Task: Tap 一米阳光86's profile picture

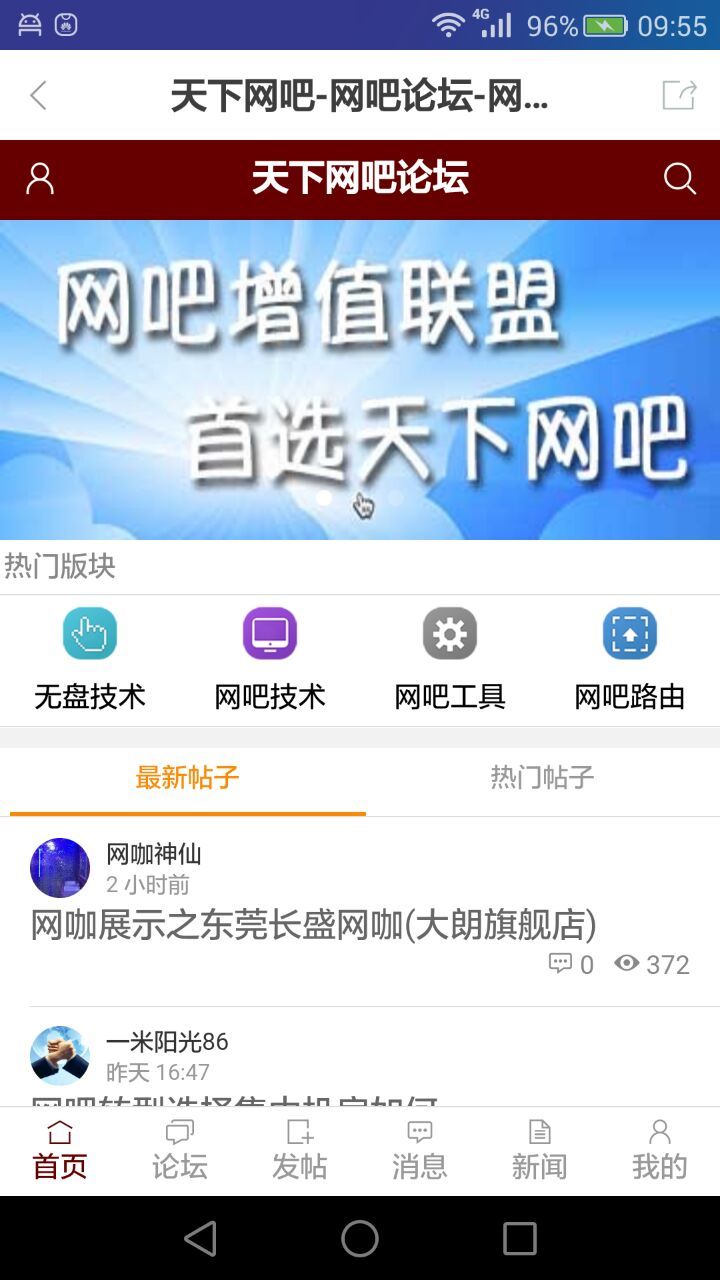Action: [59, 1055]
